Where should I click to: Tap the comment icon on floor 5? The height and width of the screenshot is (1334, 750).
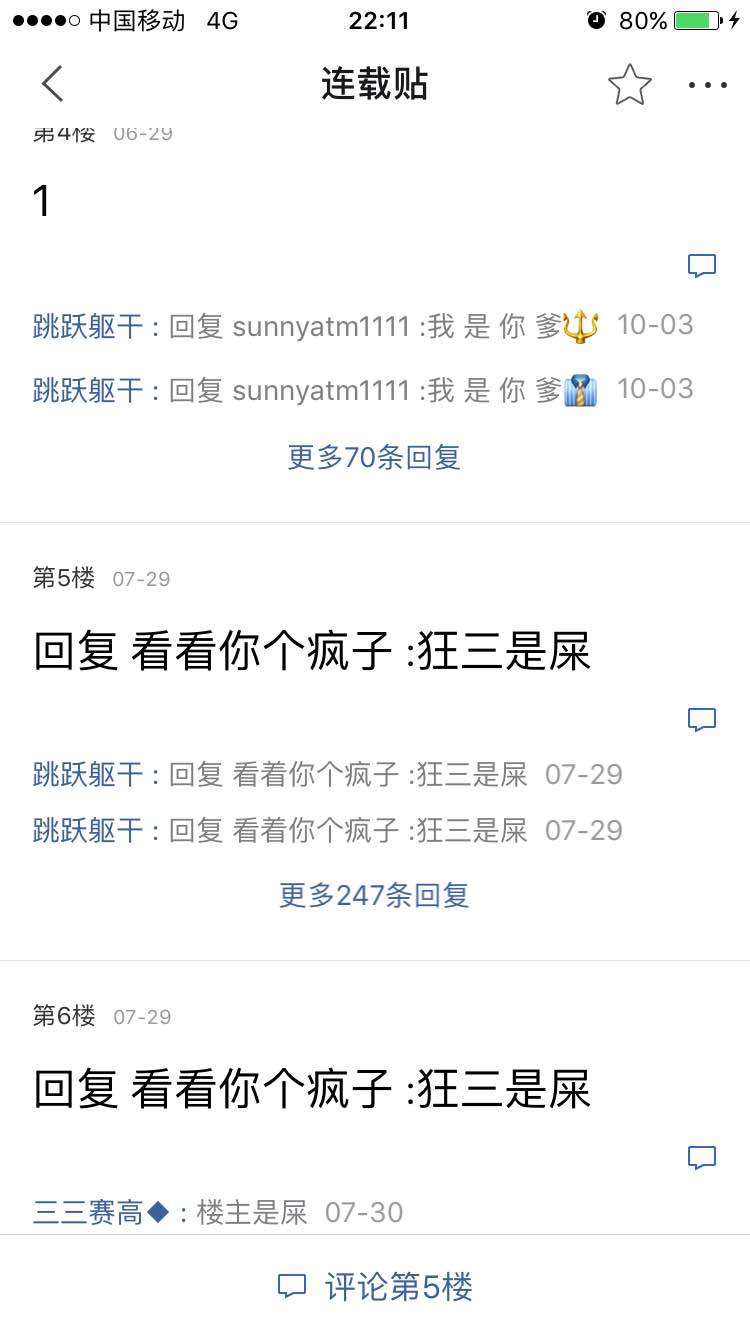[x=702, y=719]
